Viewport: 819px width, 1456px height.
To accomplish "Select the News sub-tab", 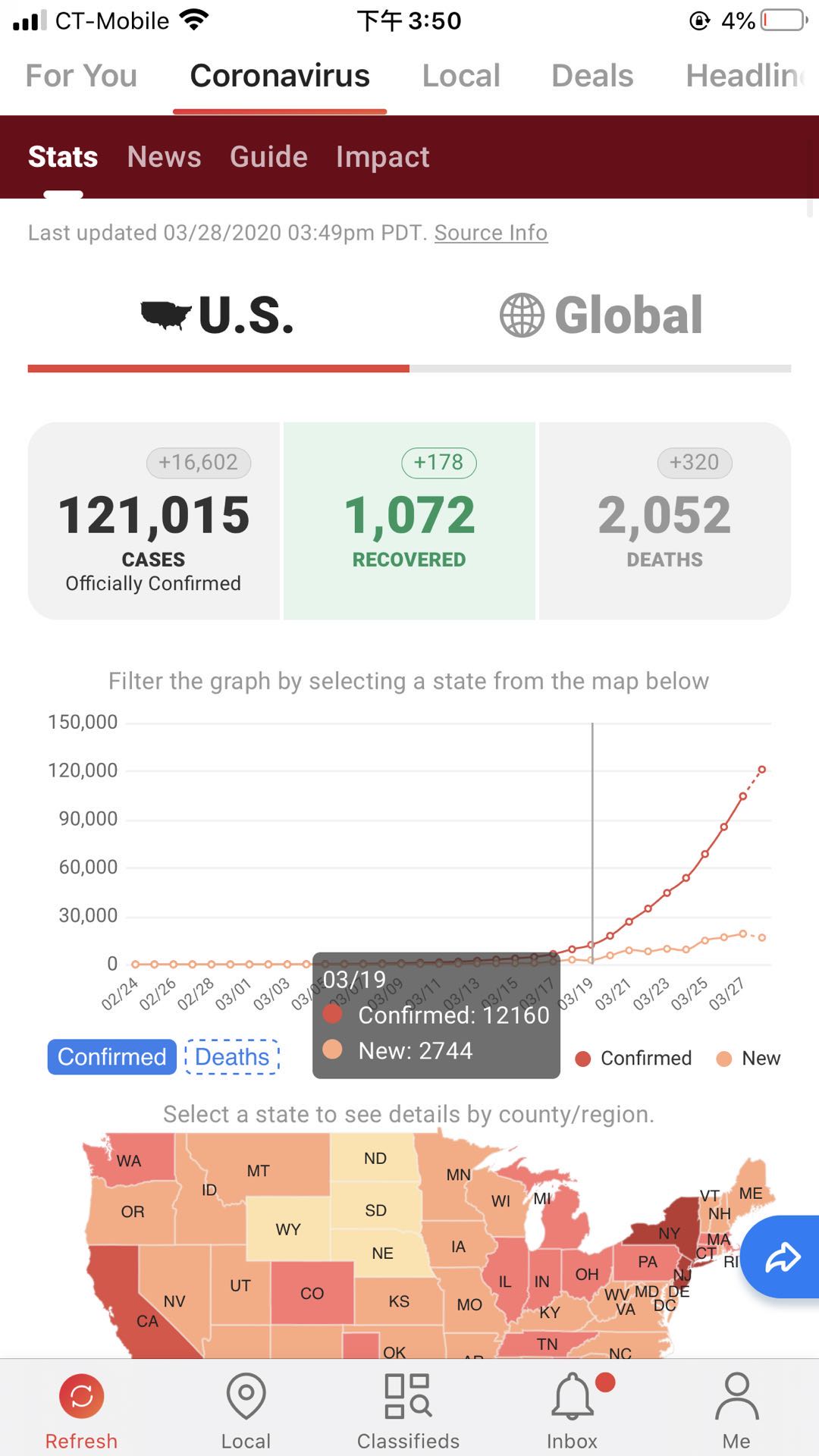I will click(x=164, y=157).
